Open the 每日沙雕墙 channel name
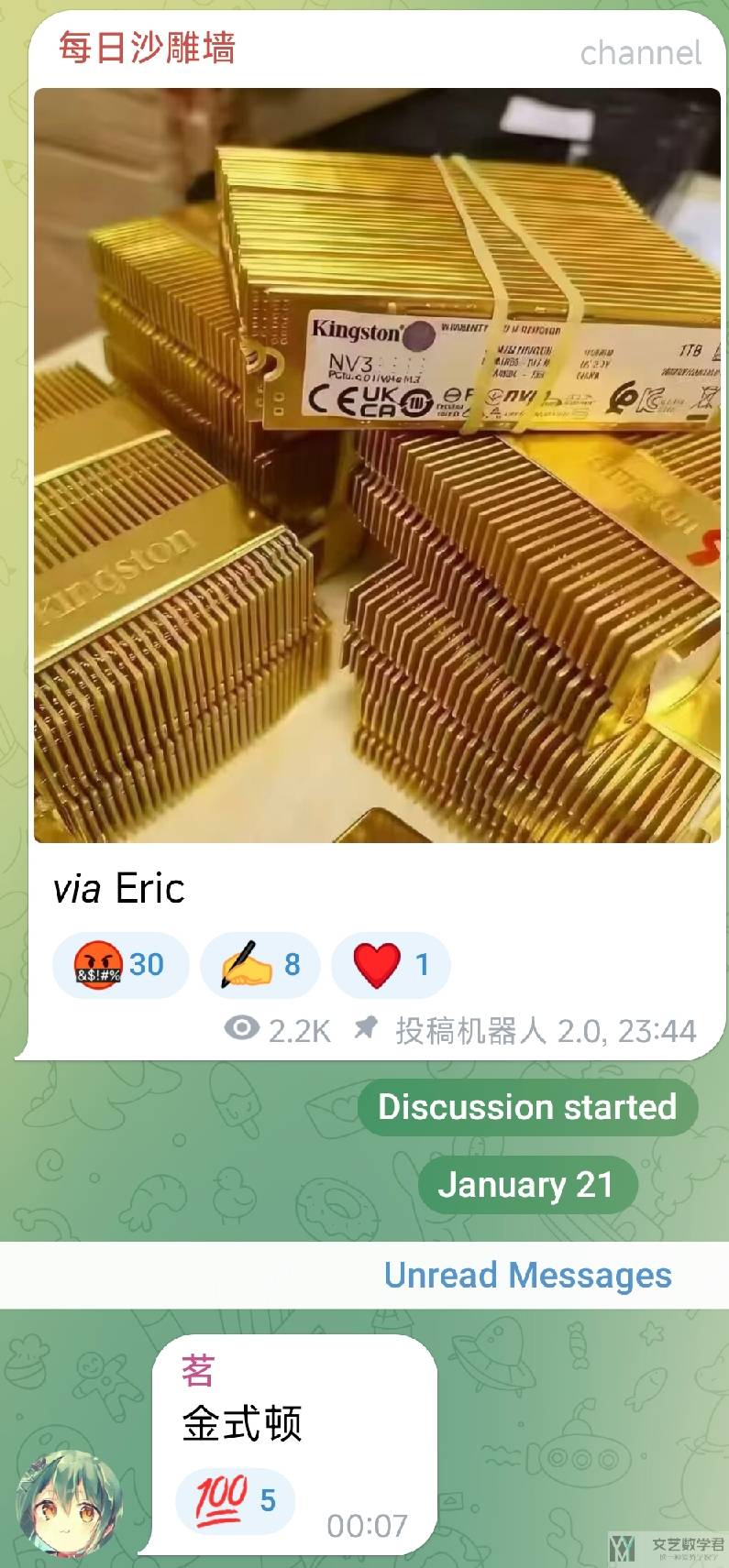Screen dimensions: 729x1568 (147, 48)
